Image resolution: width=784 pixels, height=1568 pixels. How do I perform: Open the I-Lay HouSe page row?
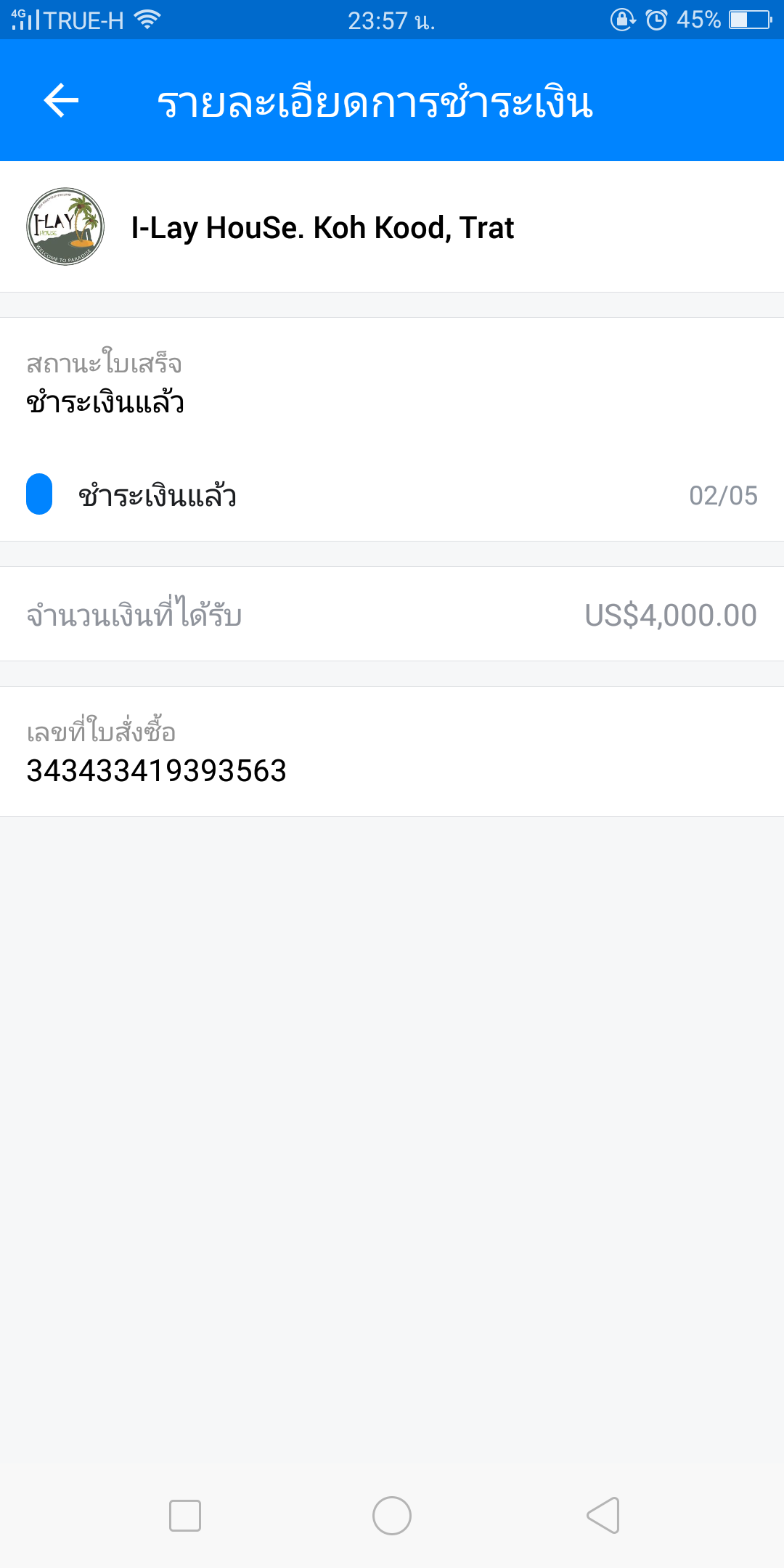pyautogui.click(x=392, y=226)
